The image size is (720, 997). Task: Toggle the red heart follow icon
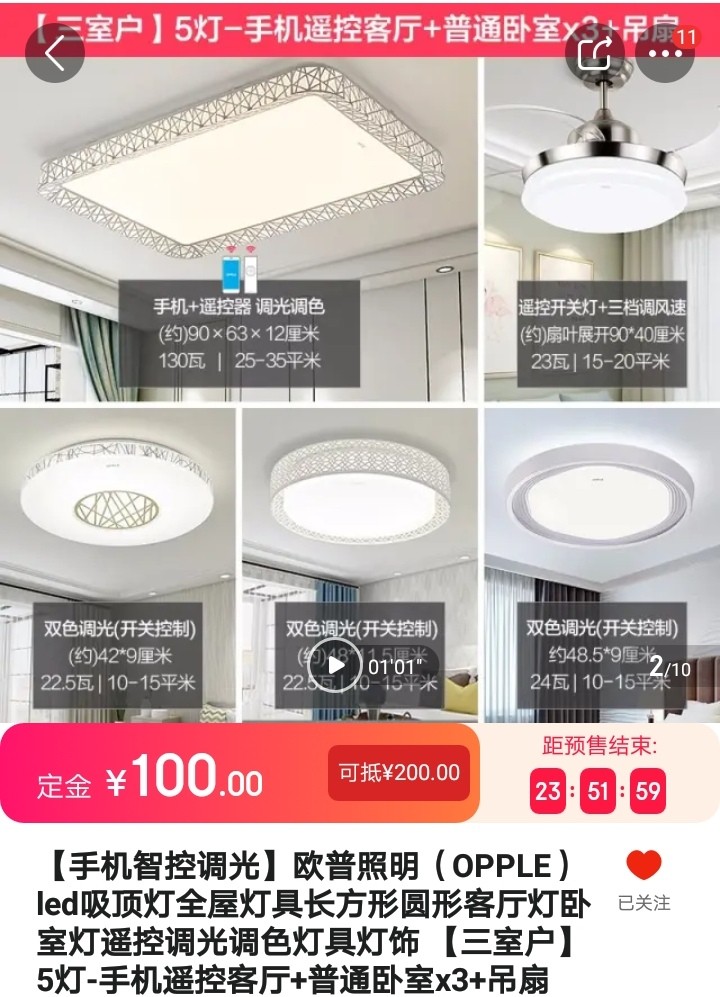pos(644,866)
